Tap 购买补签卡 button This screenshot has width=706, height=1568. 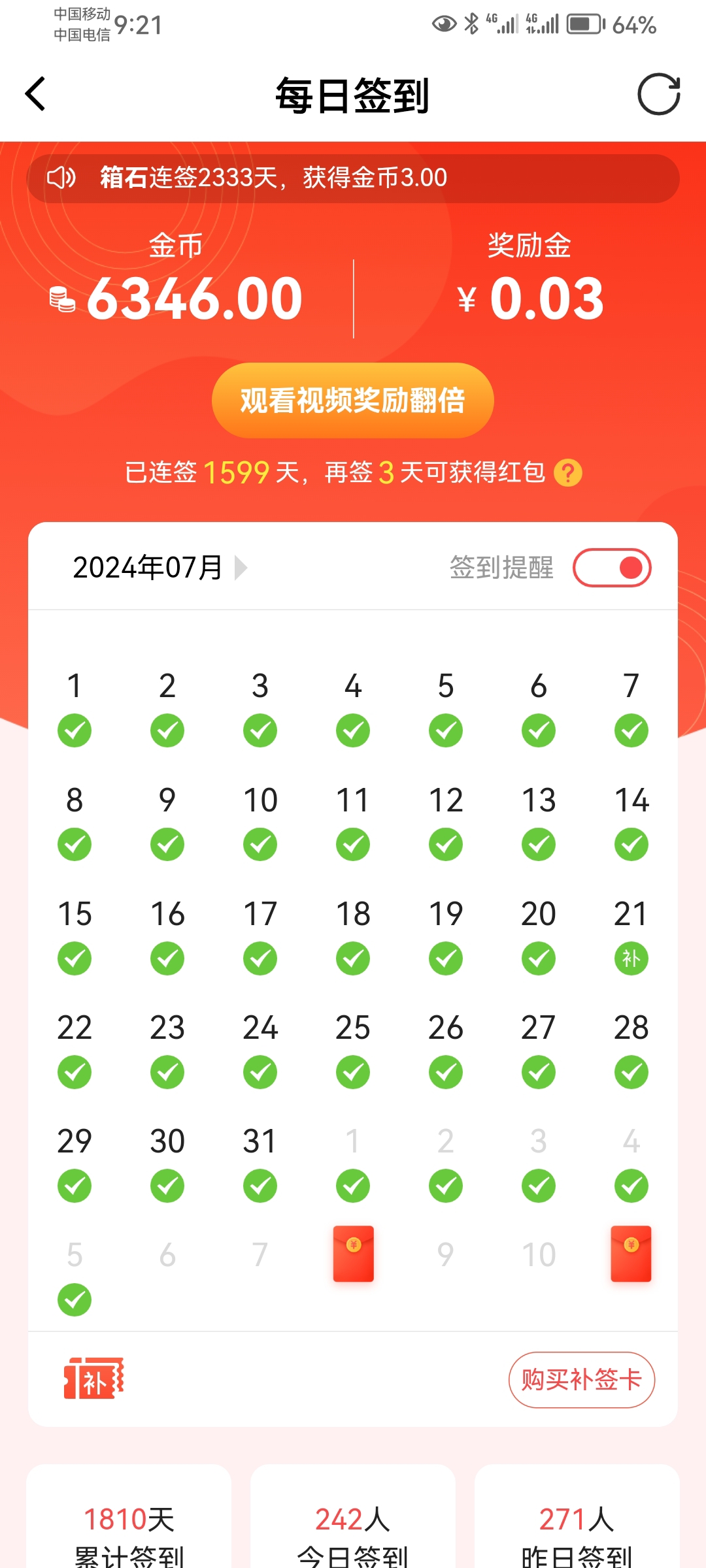tap(581, 1379)
